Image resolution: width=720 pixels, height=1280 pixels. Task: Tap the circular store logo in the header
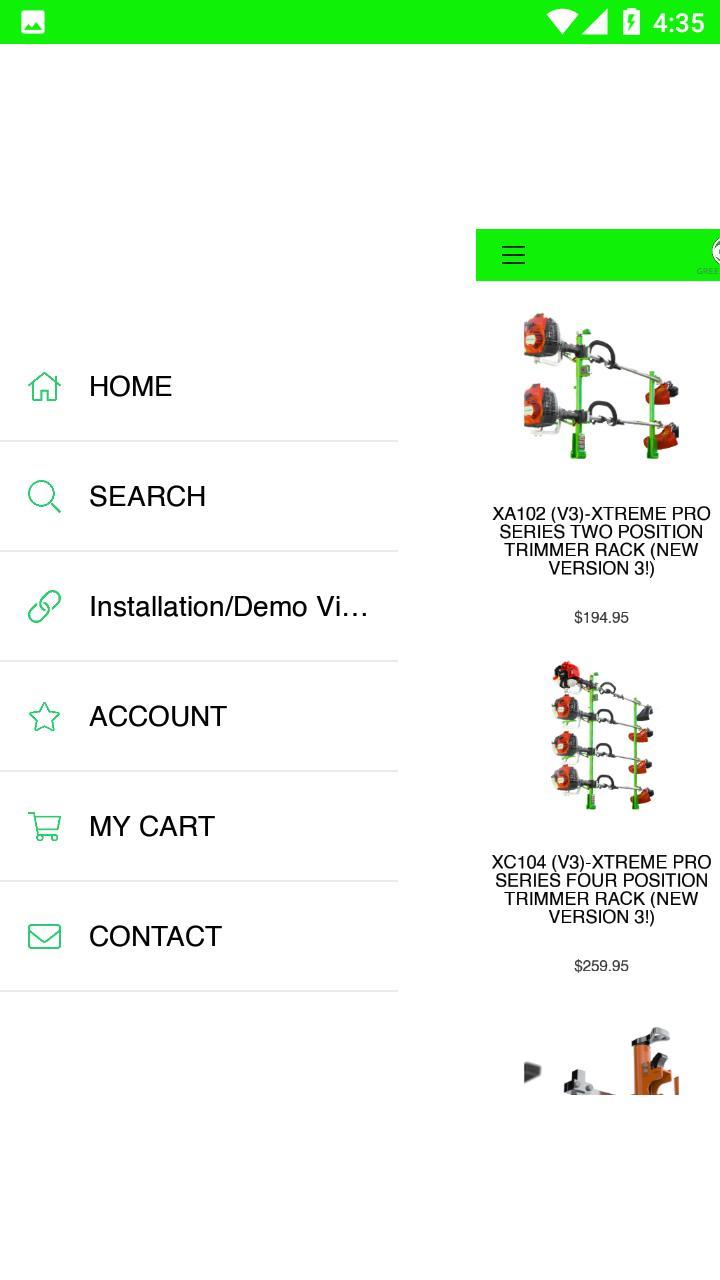pyautogui.click(x=714, y=253)
